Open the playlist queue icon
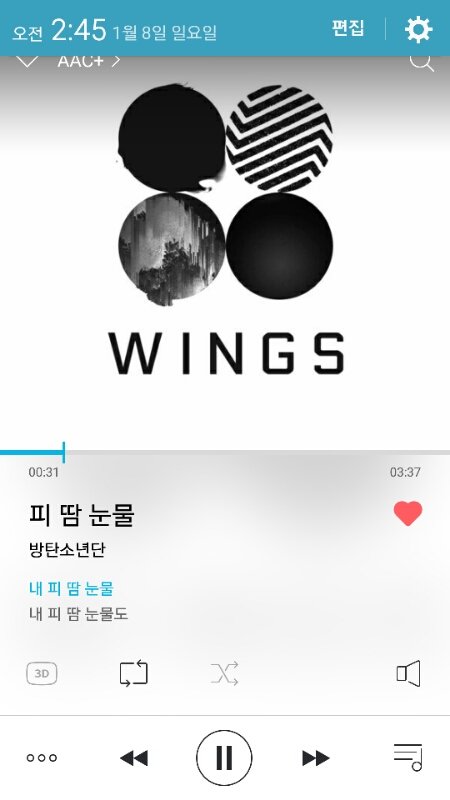 coord(408,757)
